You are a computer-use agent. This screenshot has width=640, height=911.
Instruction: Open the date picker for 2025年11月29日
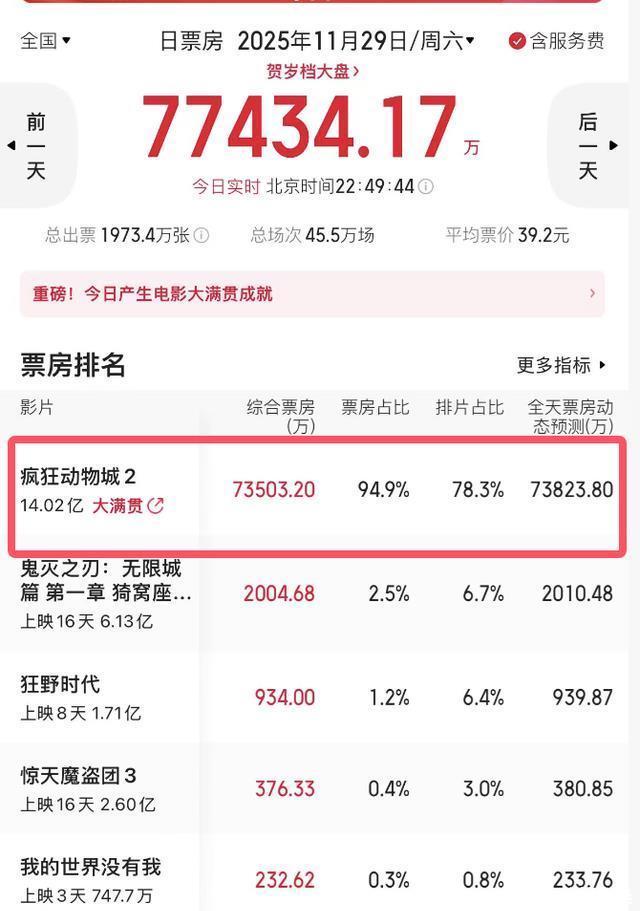[x=355, y=41]
